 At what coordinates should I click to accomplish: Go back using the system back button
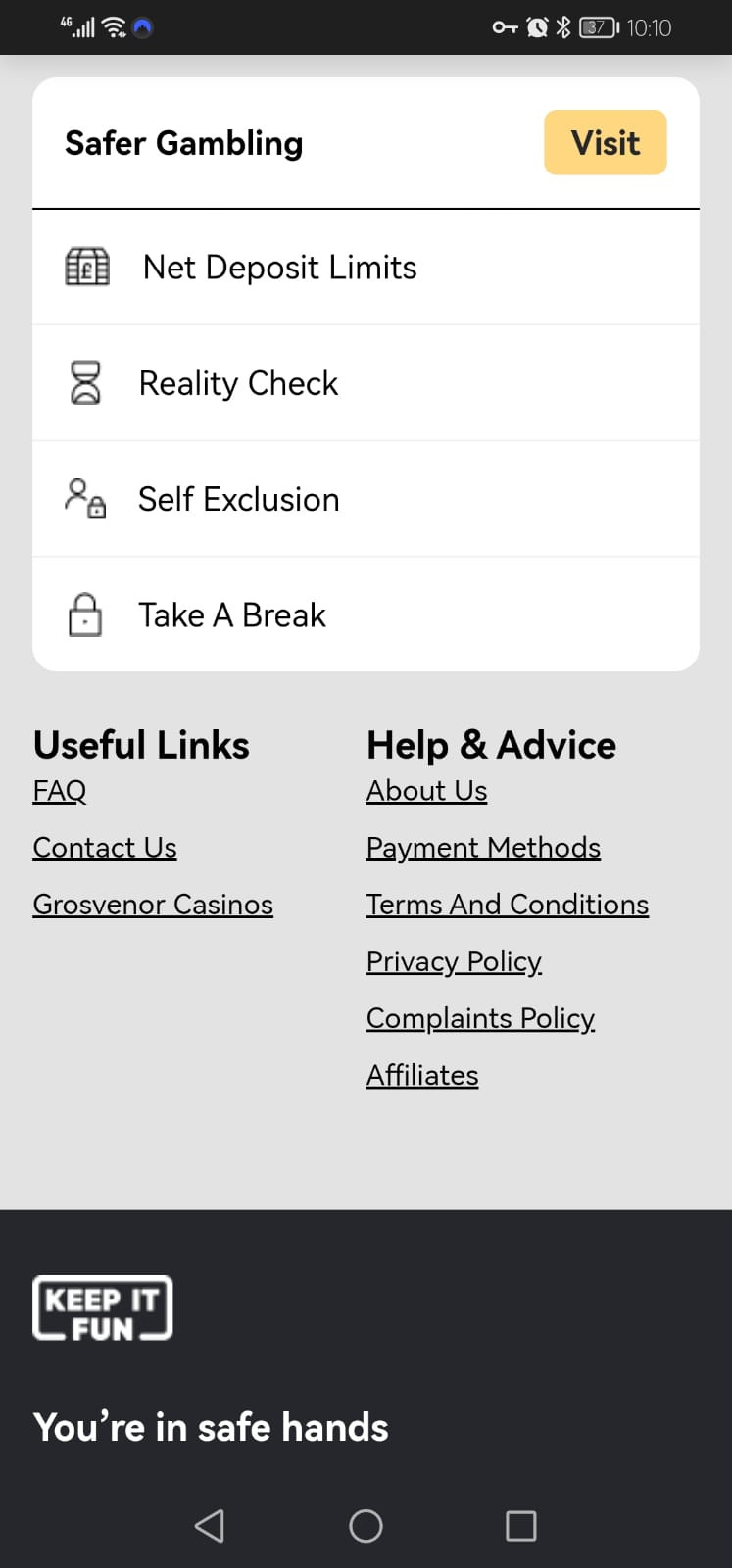pos(210,1525)
